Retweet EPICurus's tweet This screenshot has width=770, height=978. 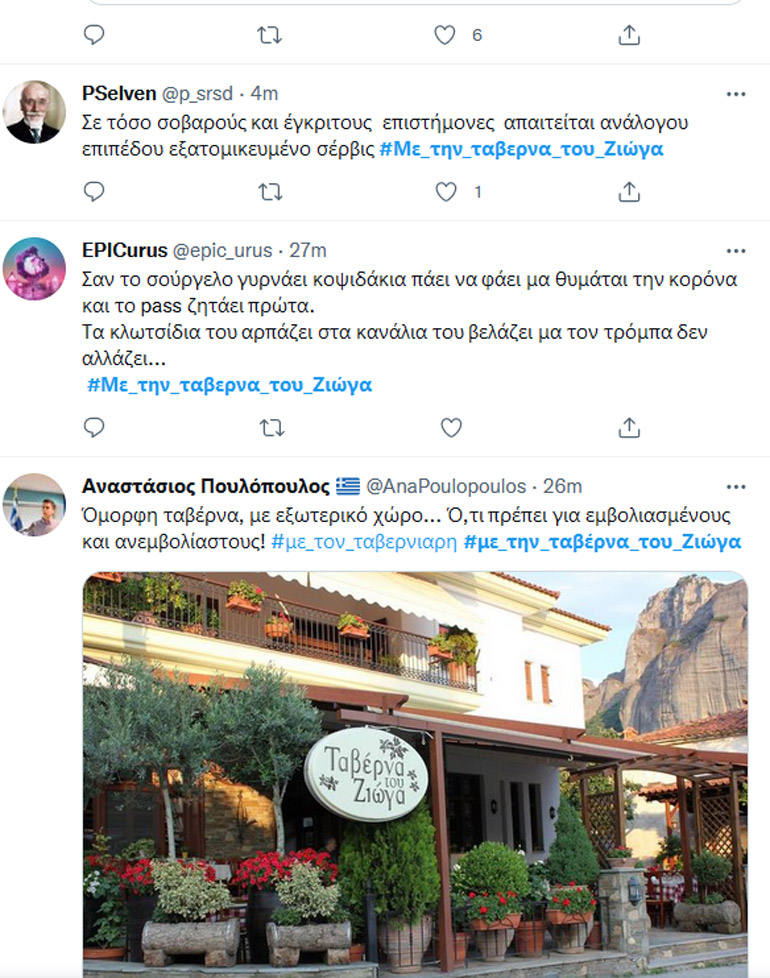269,427
